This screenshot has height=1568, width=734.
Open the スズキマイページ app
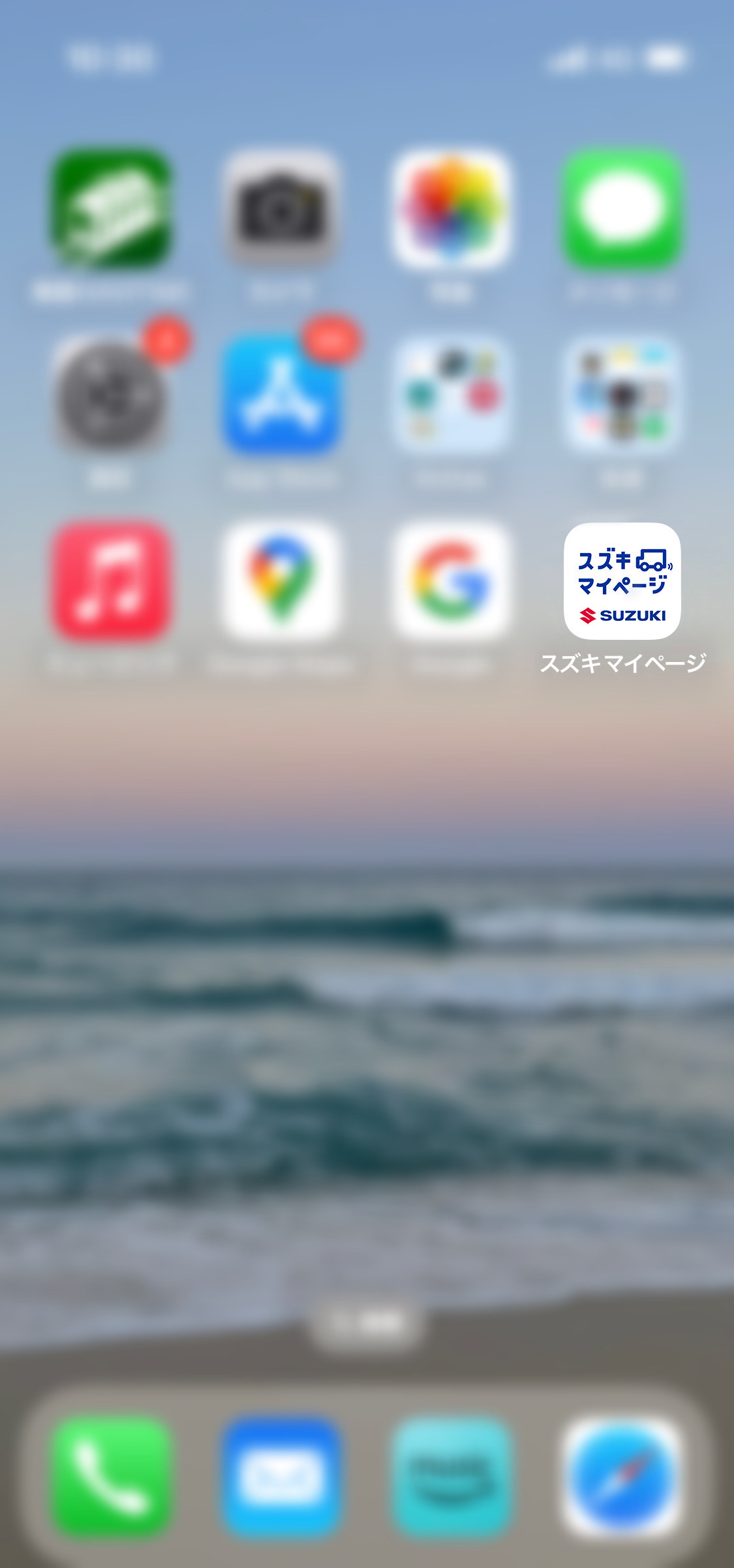point(622,580)
